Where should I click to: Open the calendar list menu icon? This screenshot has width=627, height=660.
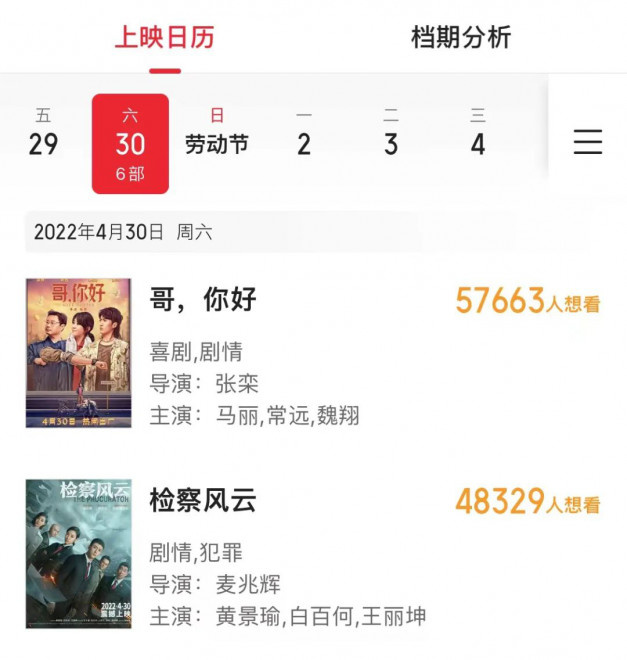[588, 142]
